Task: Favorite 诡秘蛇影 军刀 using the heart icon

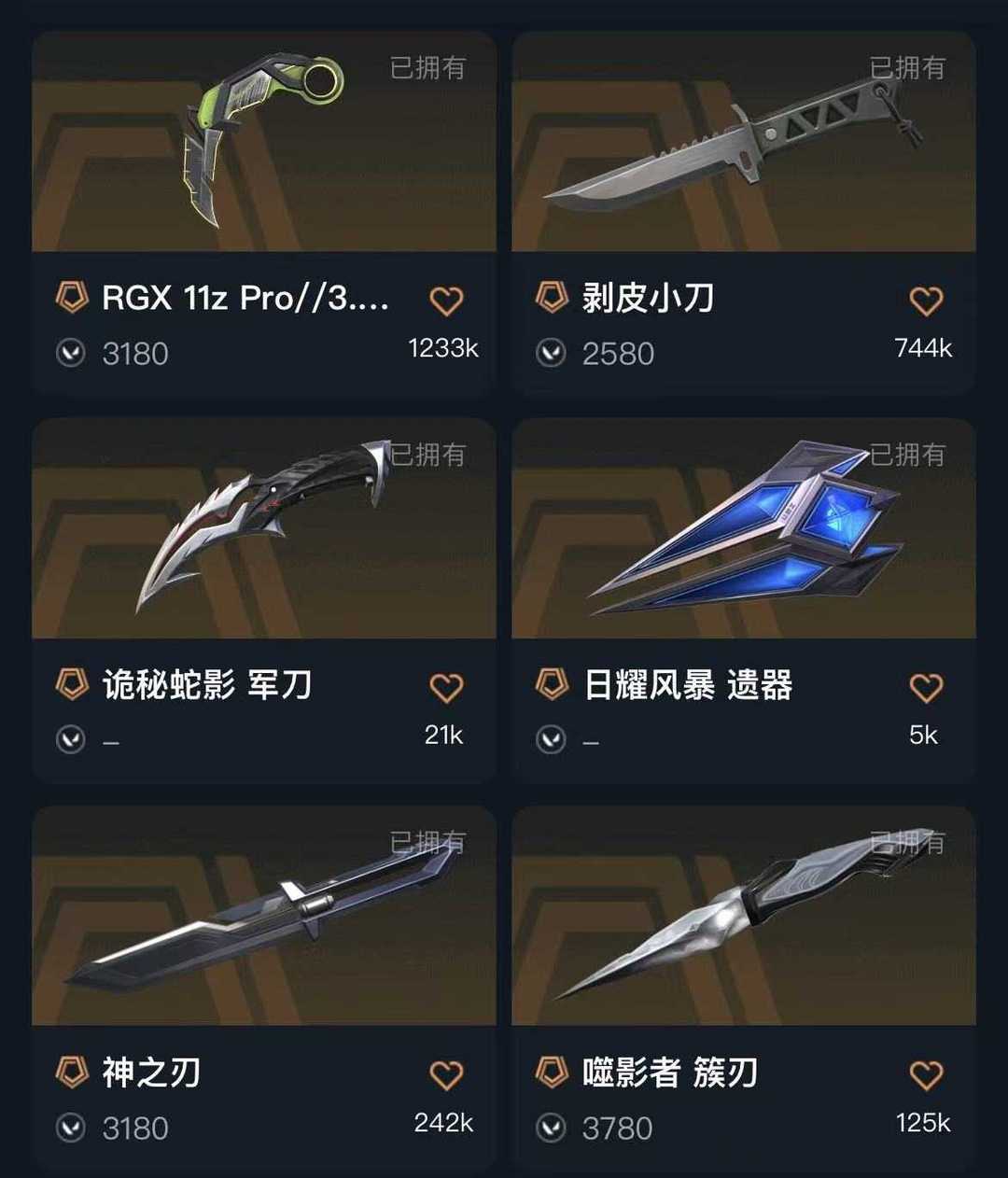Action: click(x=447, y=686)
